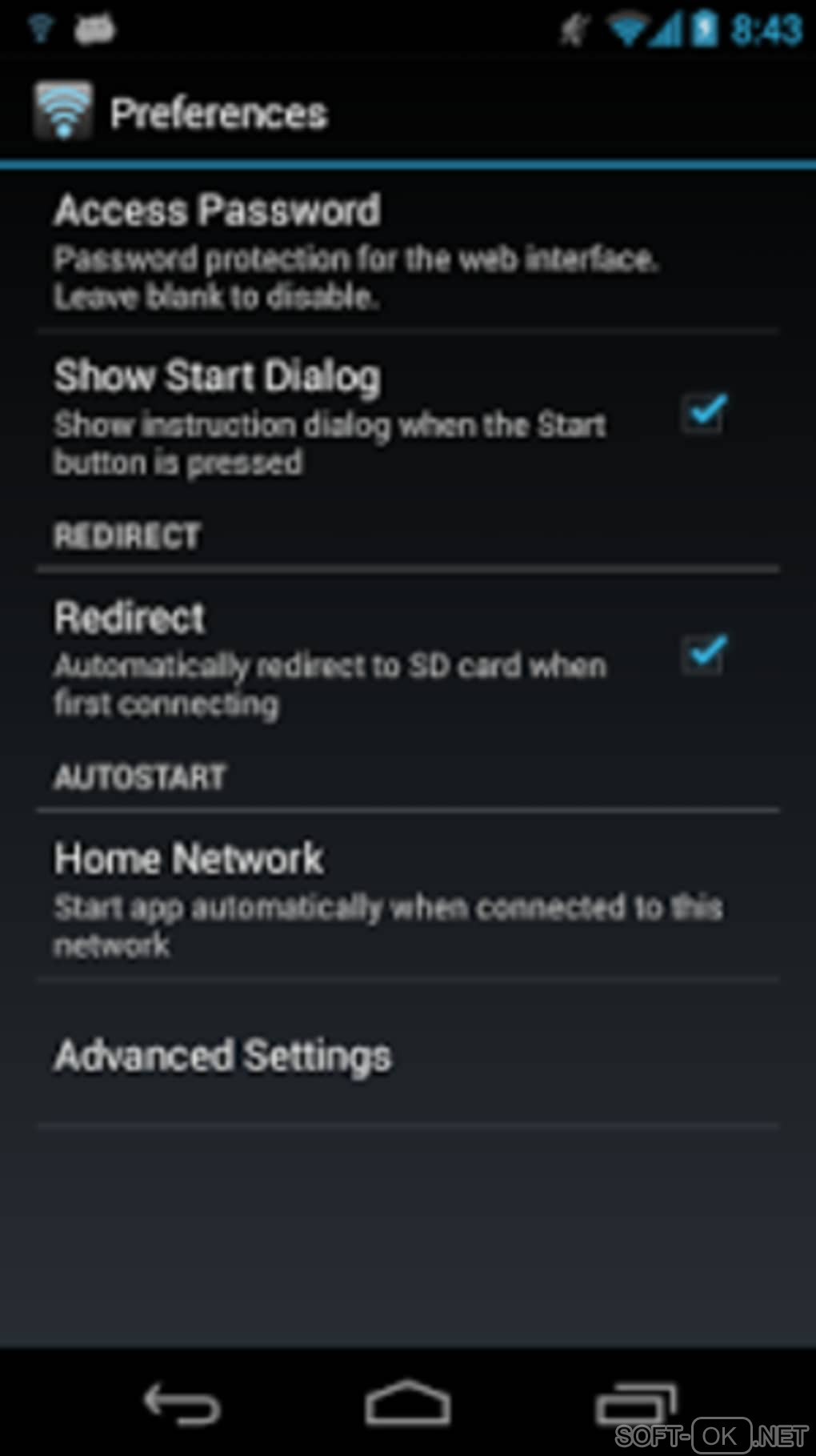Open Advanced Settings
The width and height of the screenshot is (816, 1456).
click(x=224, y=1055)
